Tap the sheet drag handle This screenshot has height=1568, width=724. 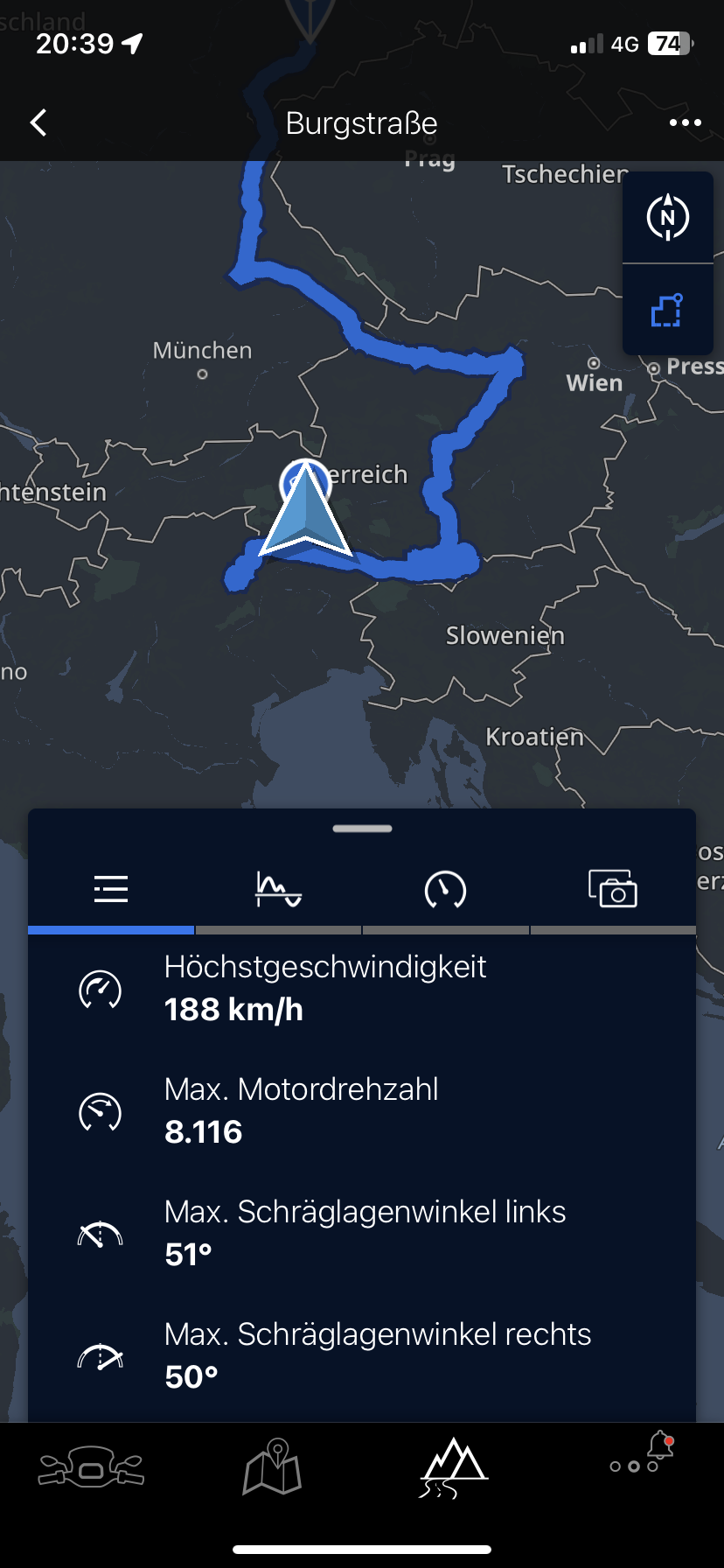362,828
